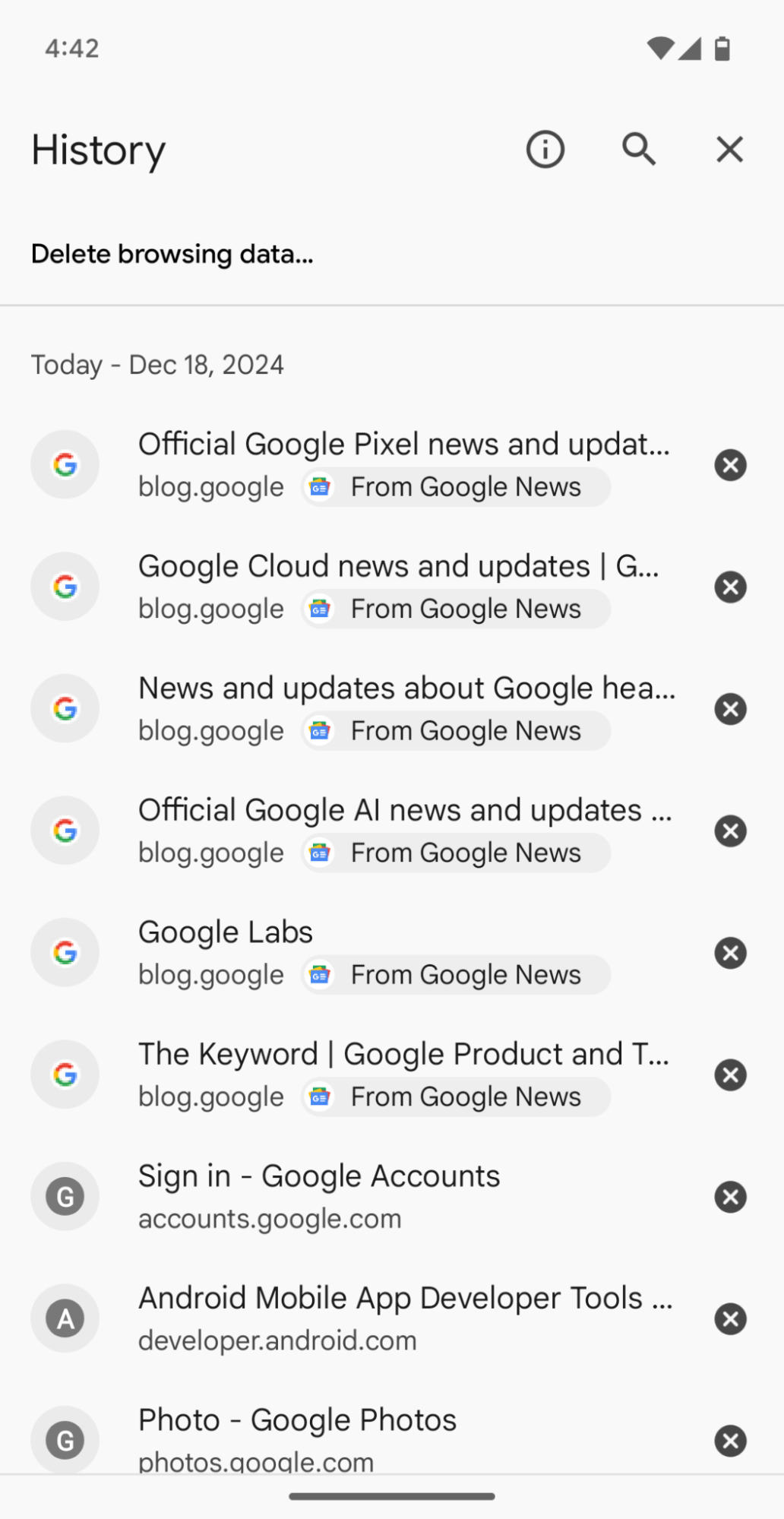Open Delete browsing data options
The width and height of the screenshot is (784, 1519).
172,253
